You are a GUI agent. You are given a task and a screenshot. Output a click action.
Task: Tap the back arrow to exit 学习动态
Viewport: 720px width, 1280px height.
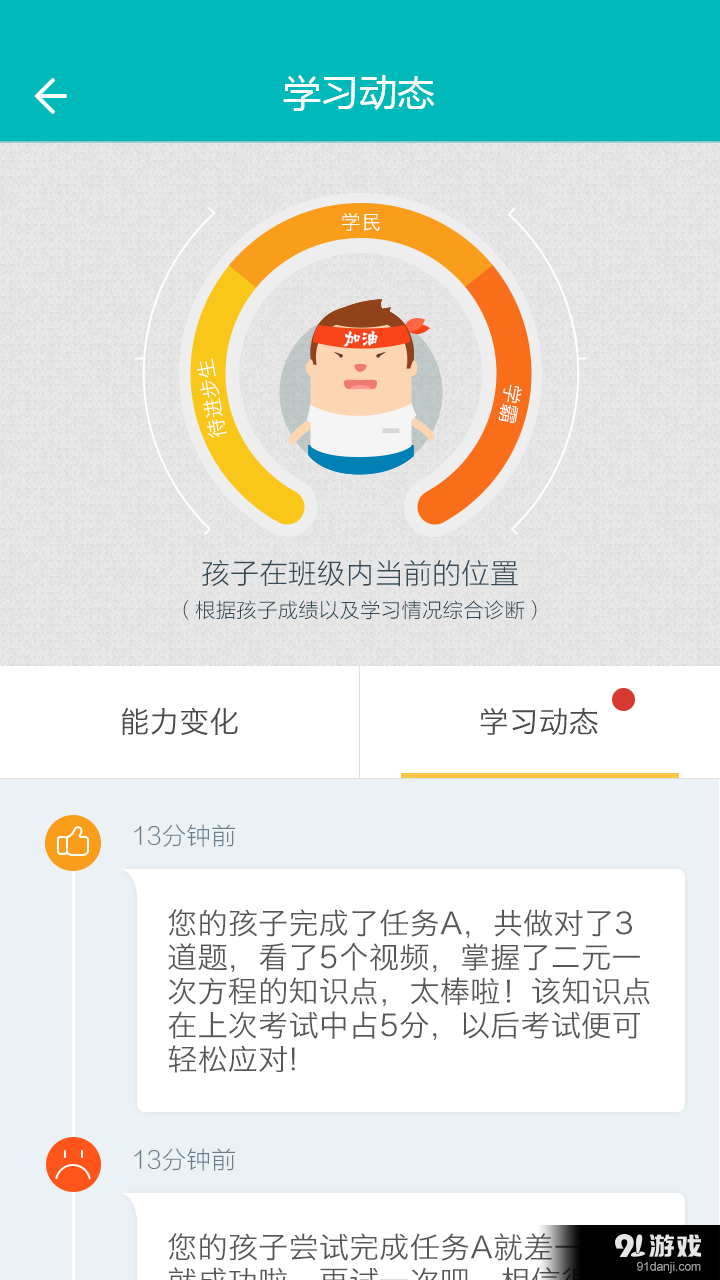coord(50,95)
